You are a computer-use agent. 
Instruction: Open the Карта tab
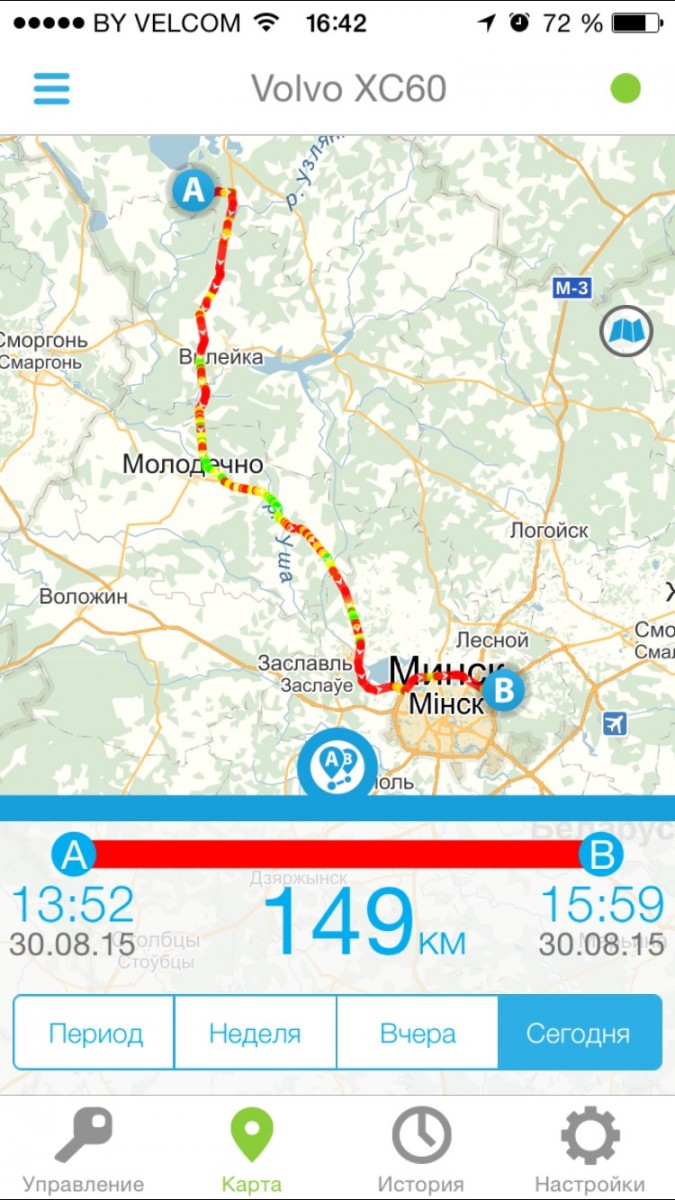click(251, 1150)
